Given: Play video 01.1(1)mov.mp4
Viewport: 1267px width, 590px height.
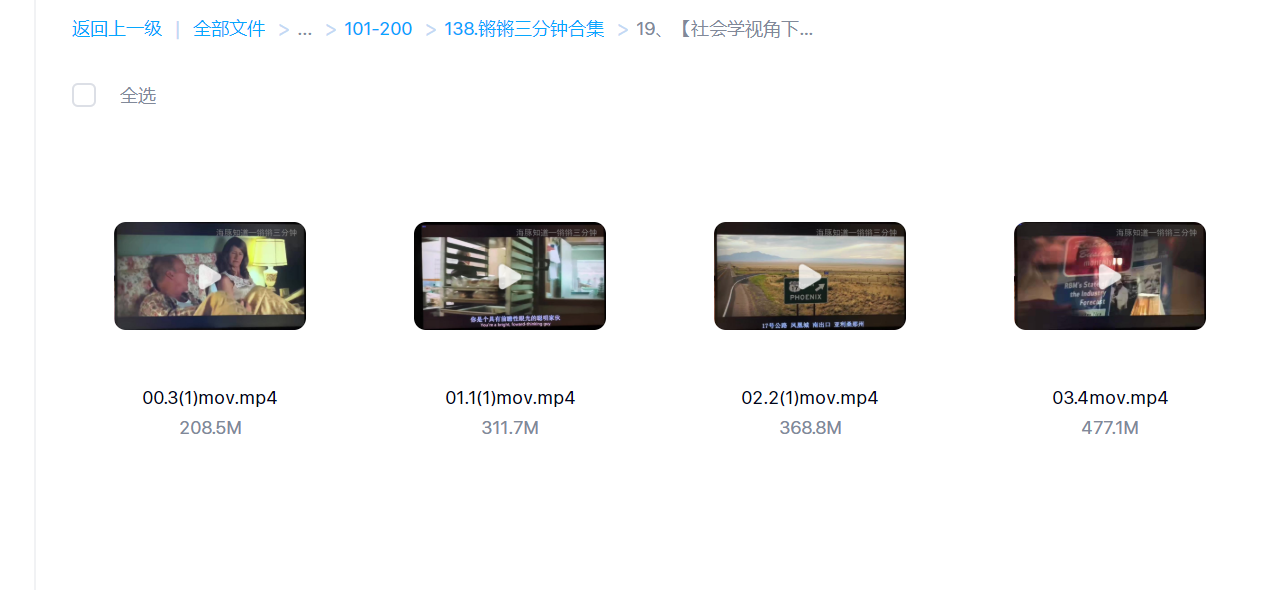Looking at the screenshot, I should 509,276.
